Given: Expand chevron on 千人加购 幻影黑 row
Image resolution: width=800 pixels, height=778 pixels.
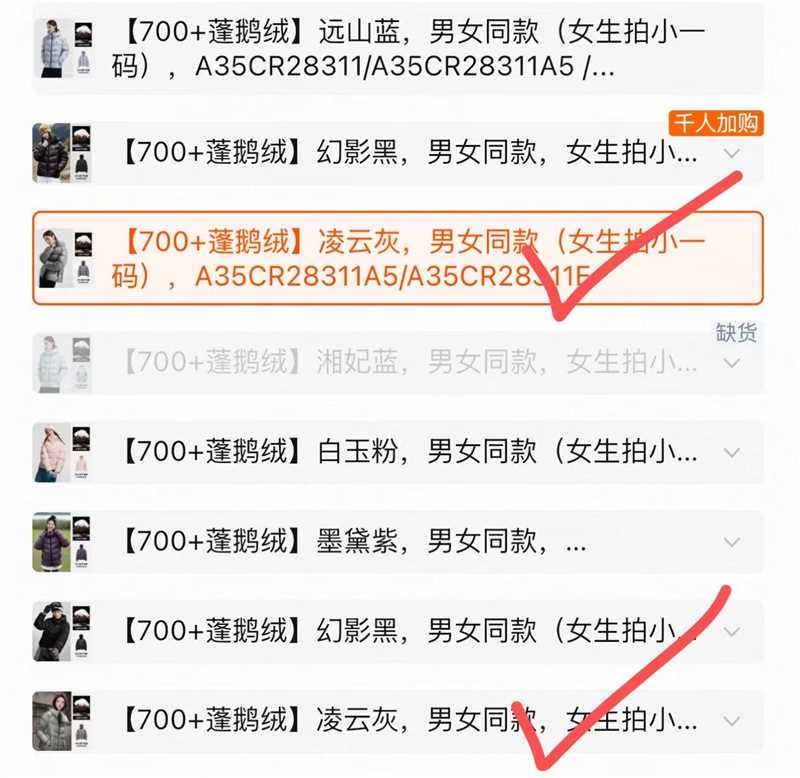Looking at the screenshot, I should 733,154.
